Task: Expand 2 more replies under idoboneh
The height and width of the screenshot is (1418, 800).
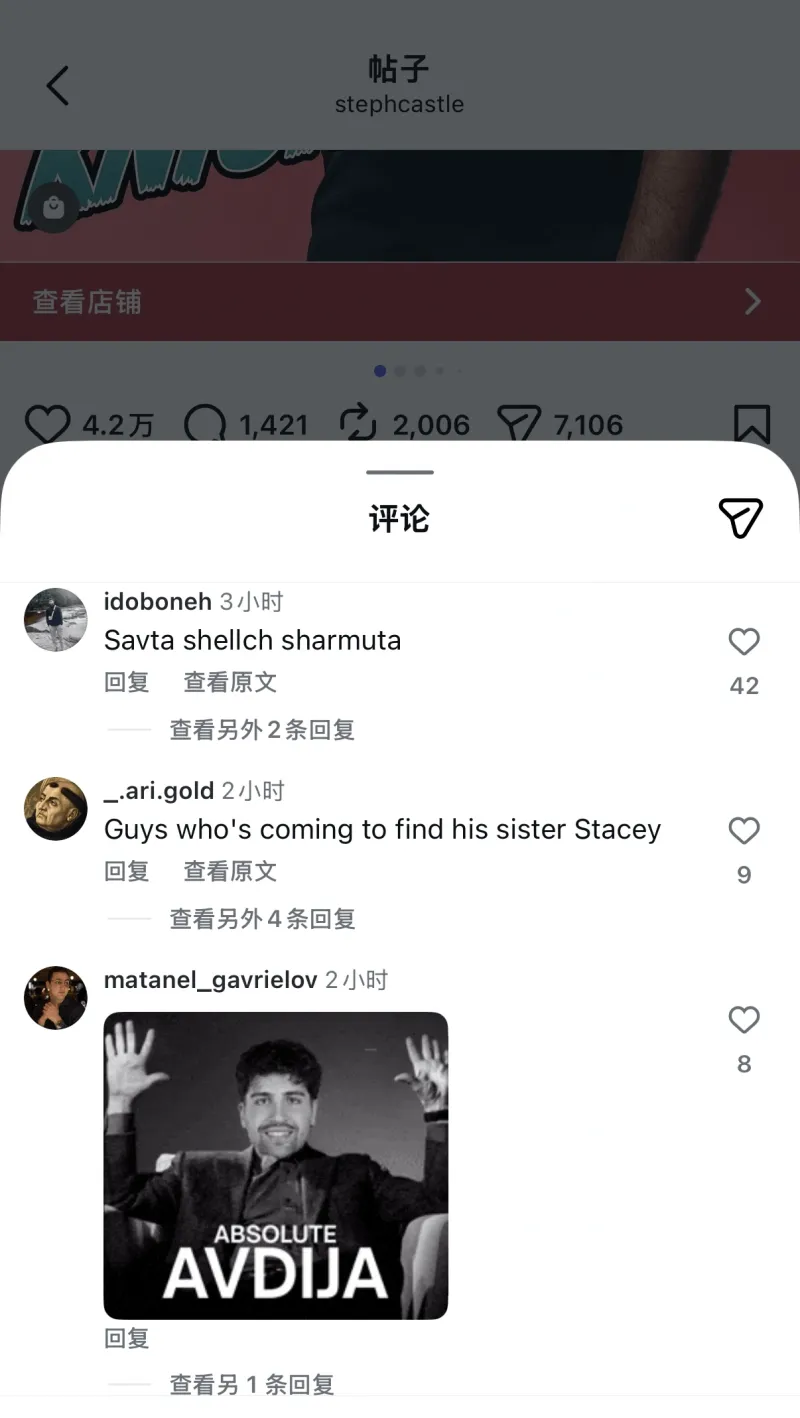Action: coord(262,730)
